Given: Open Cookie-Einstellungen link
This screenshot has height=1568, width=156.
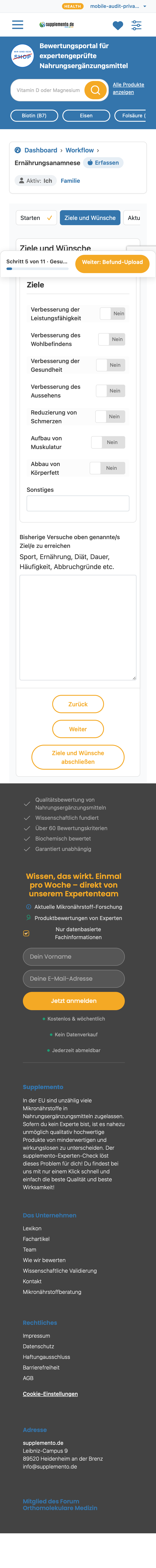Looking at the screenshot, I should (51, 1394).
